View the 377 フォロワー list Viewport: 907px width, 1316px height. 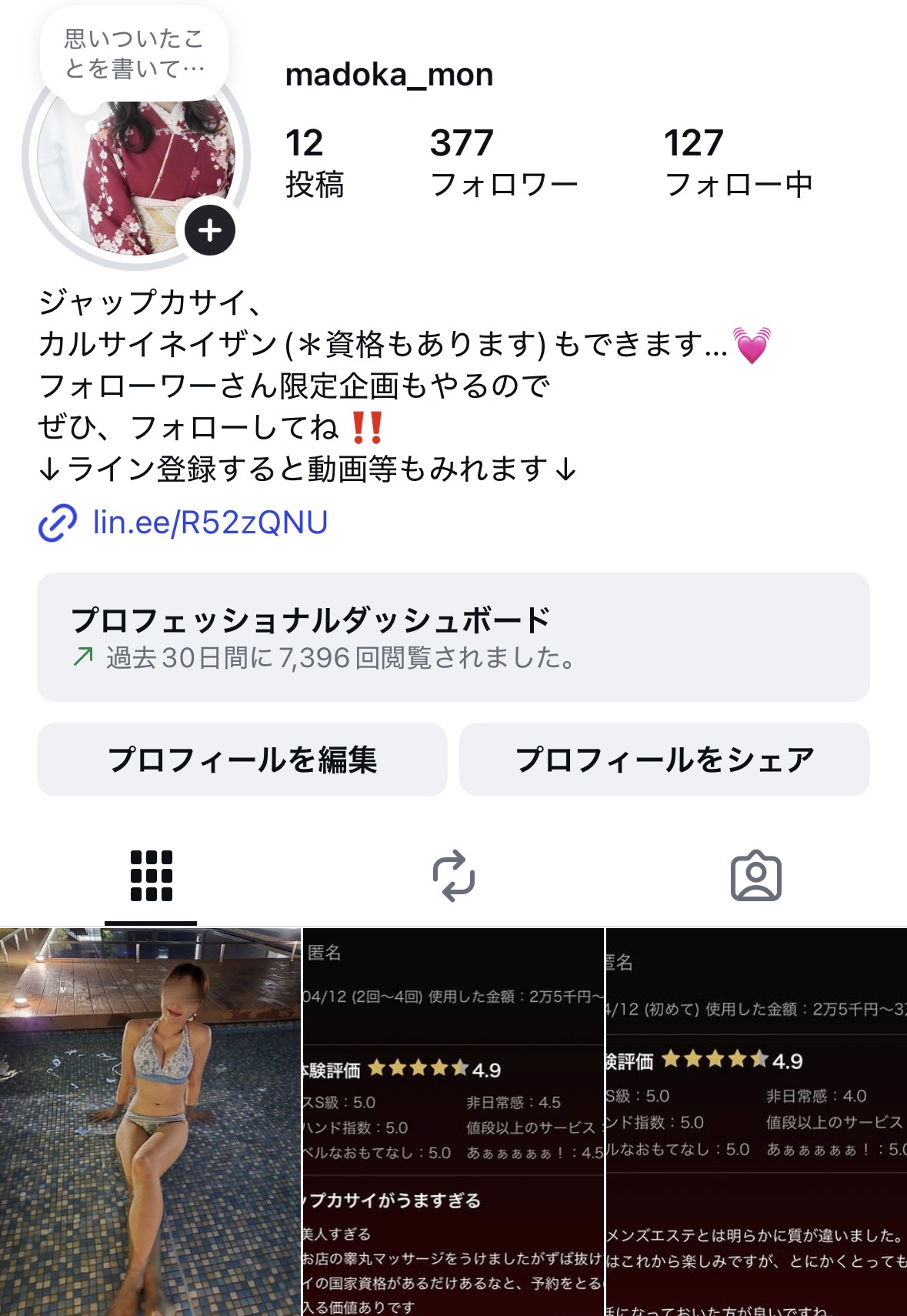pos(503,163)
